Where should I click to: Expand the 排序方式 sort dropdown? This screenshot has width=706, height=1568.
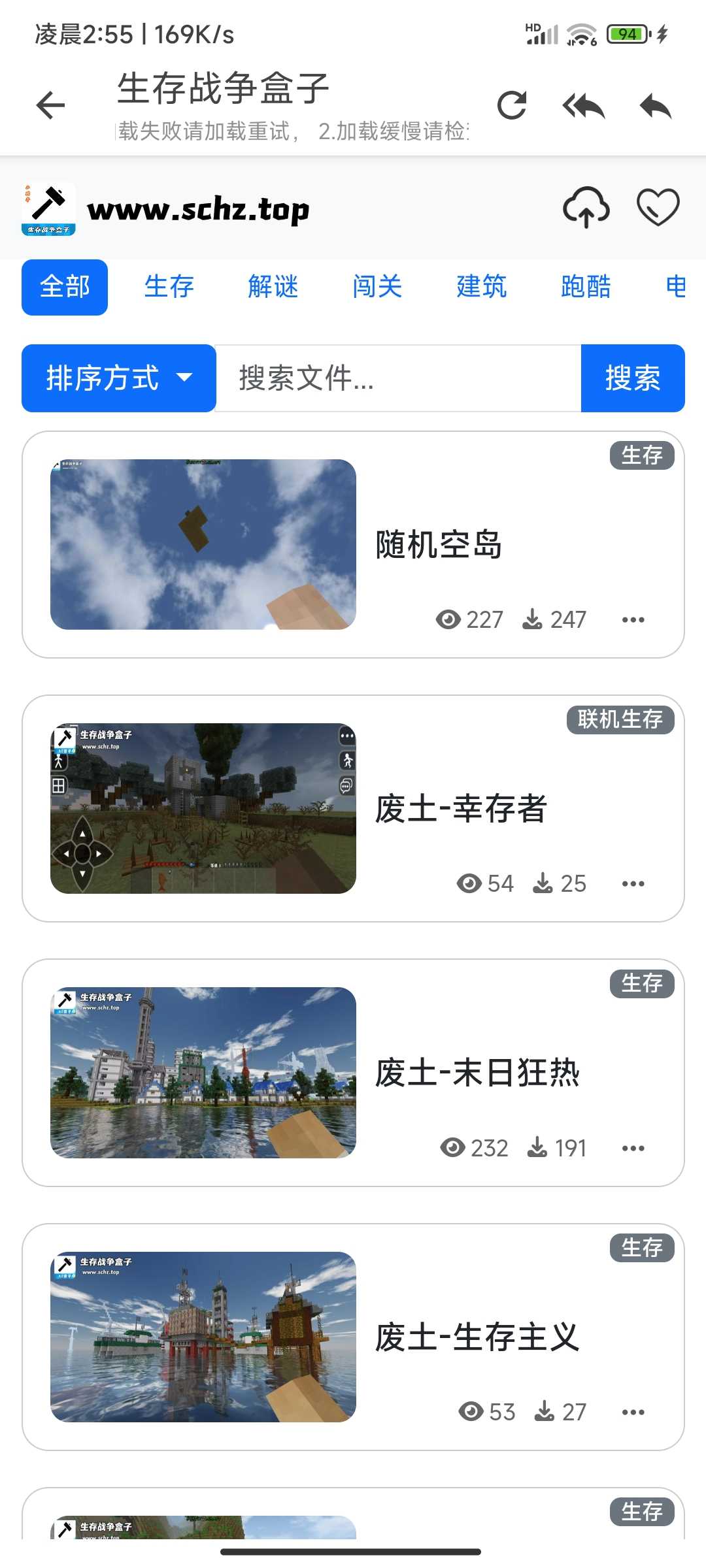[x=119, y=378]
